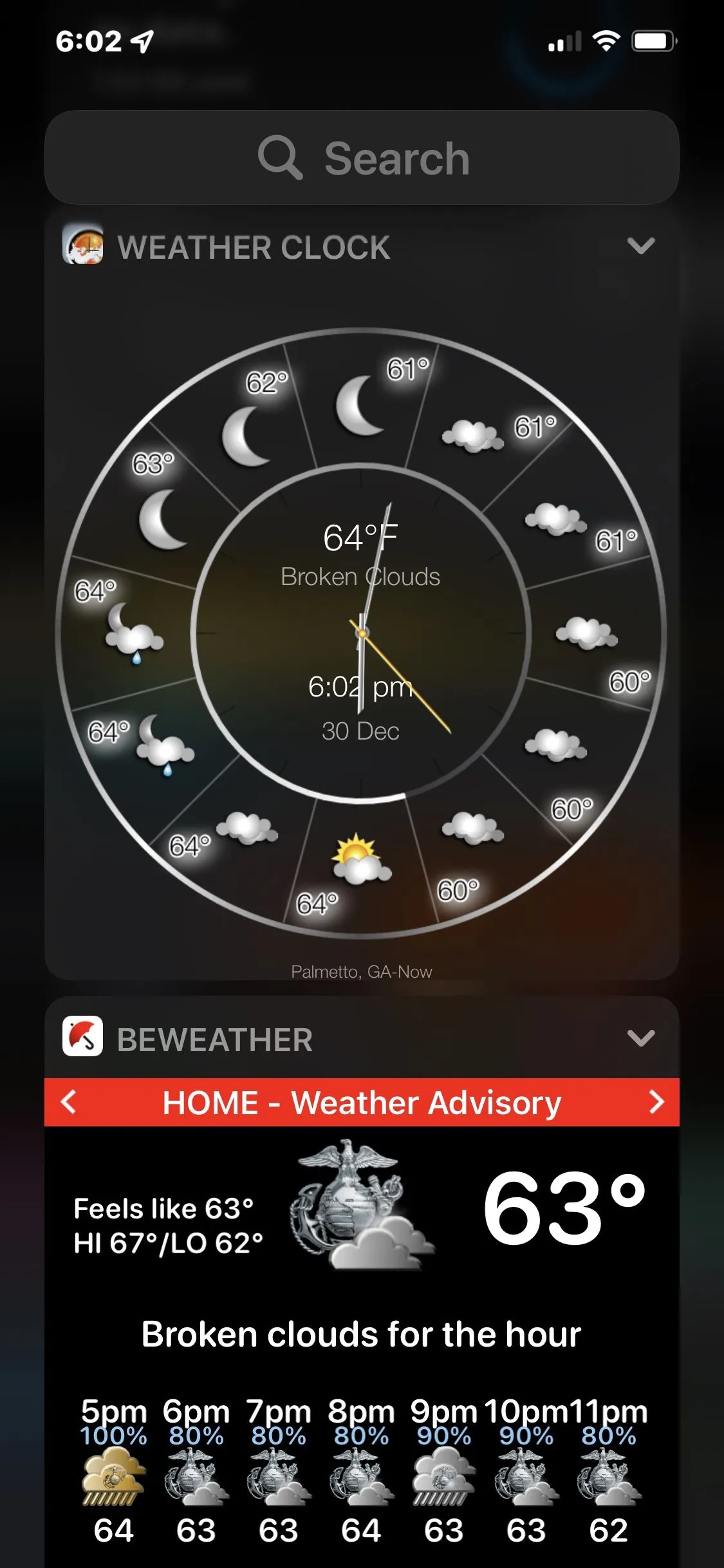
Task: Open BeWeather current conditions showing 63°
Action: [x=564, y=1209]
